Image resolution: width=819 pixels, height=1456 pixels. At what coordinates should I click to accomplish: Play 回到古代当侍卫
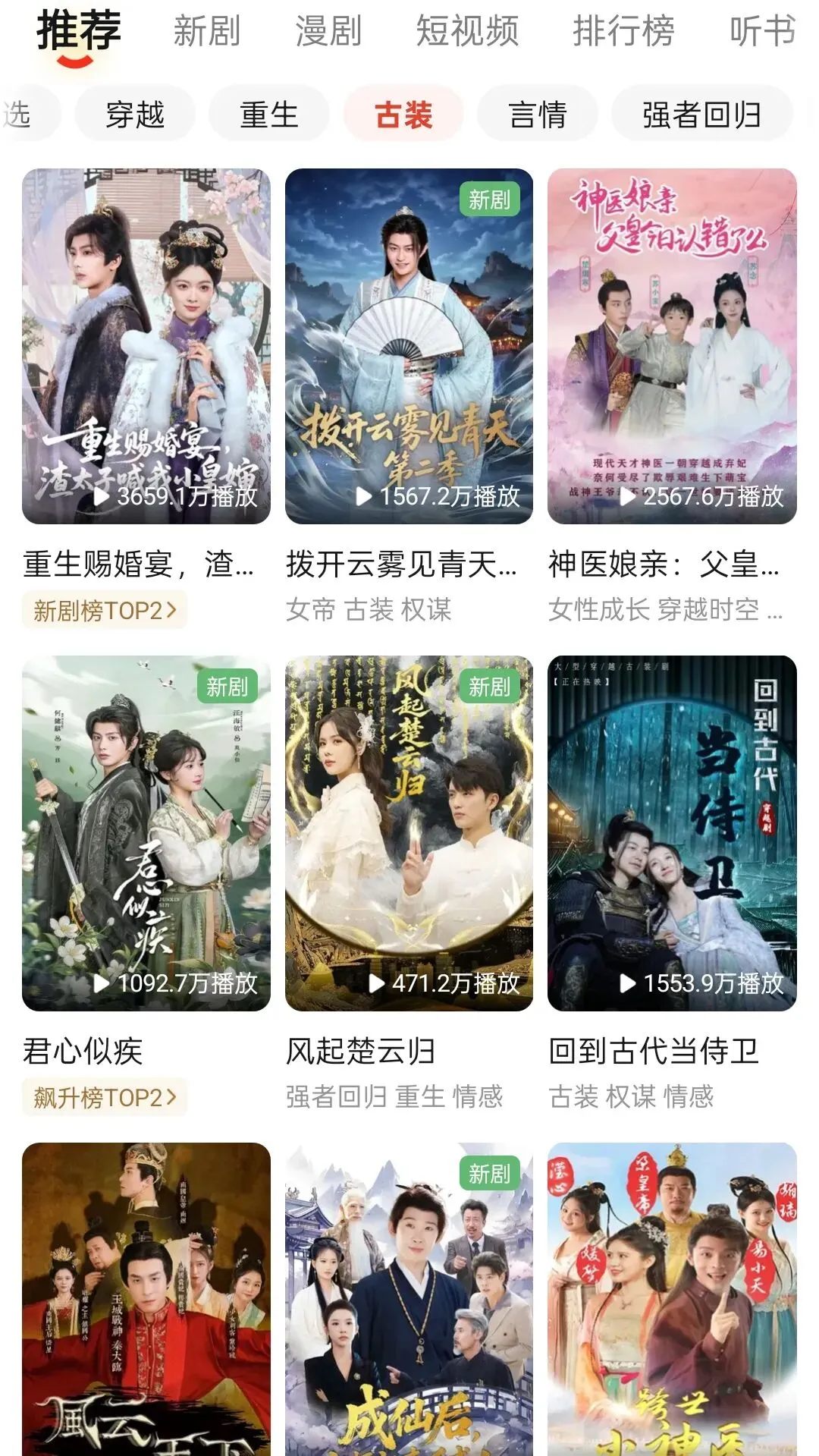pos(672,833)
